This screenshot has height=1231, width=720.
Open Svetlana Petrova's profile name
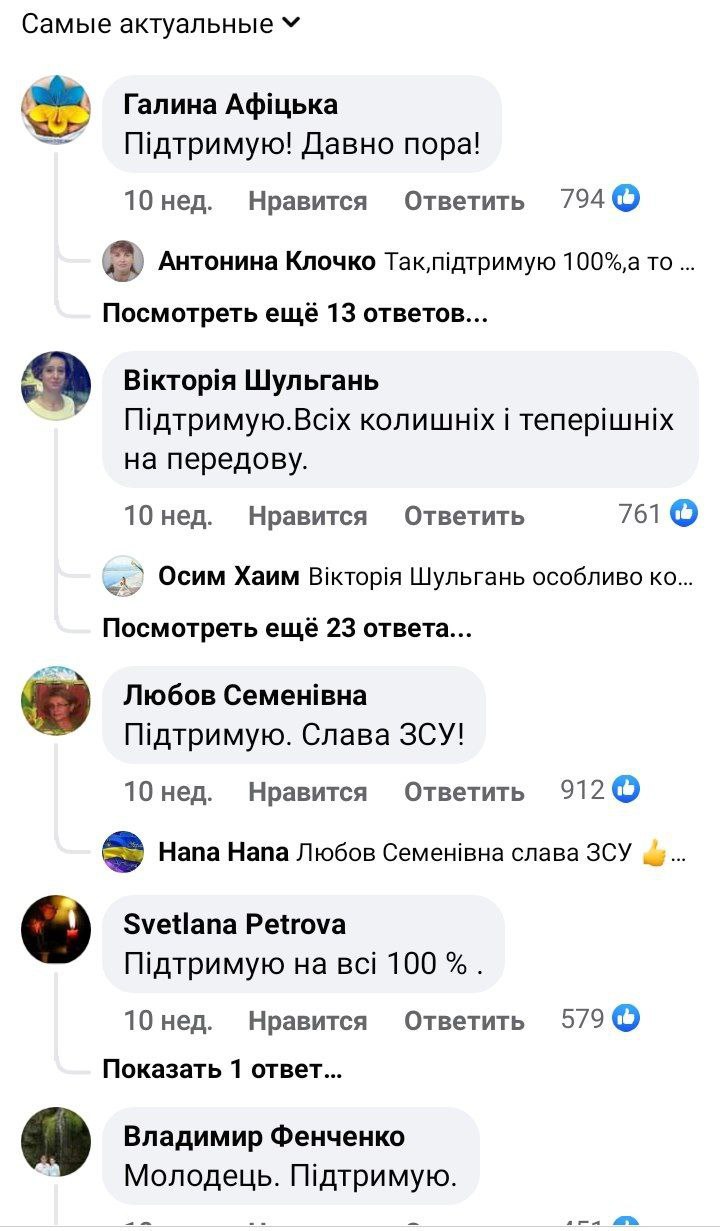click(x=234, y=924)
